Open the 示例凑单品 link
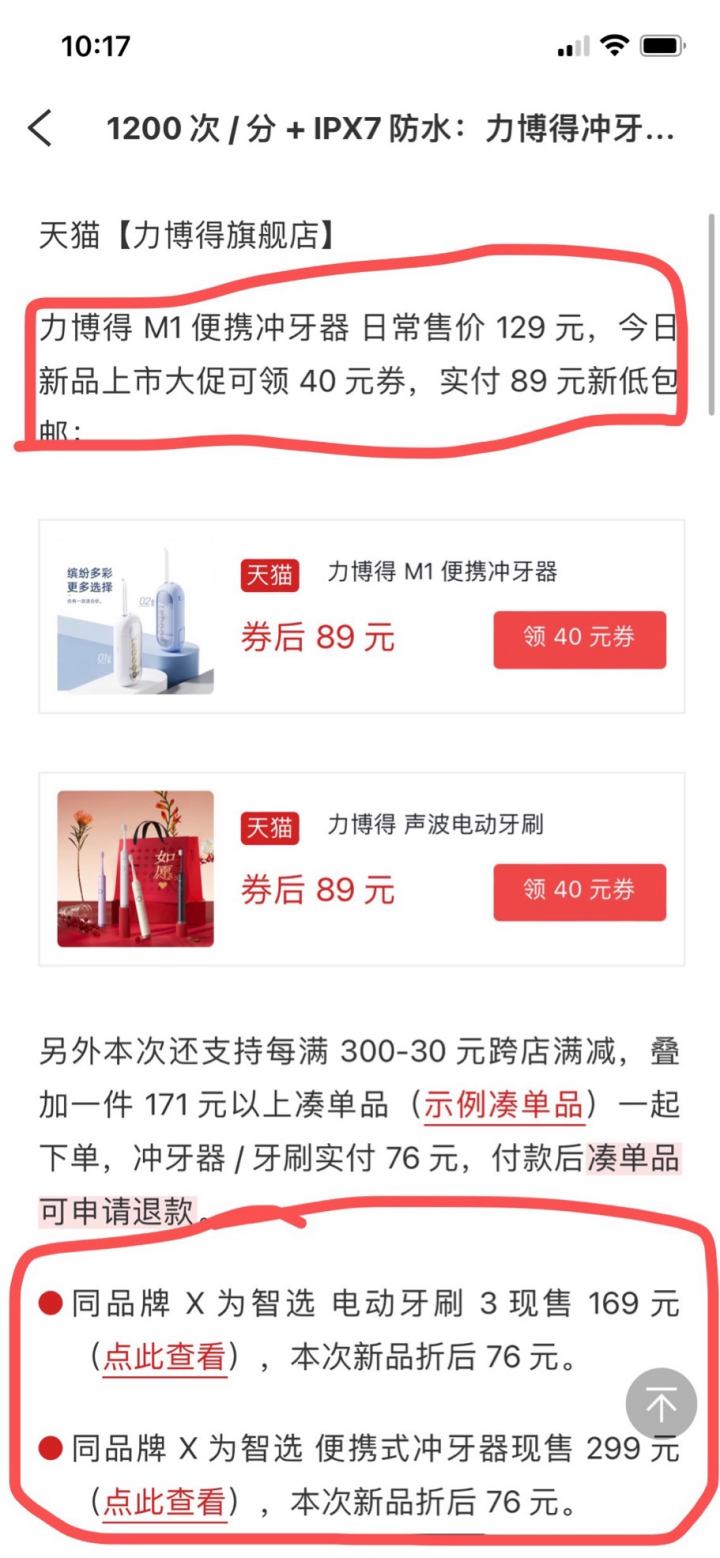The image size is (720, 1558). [x=503, y=1105]
